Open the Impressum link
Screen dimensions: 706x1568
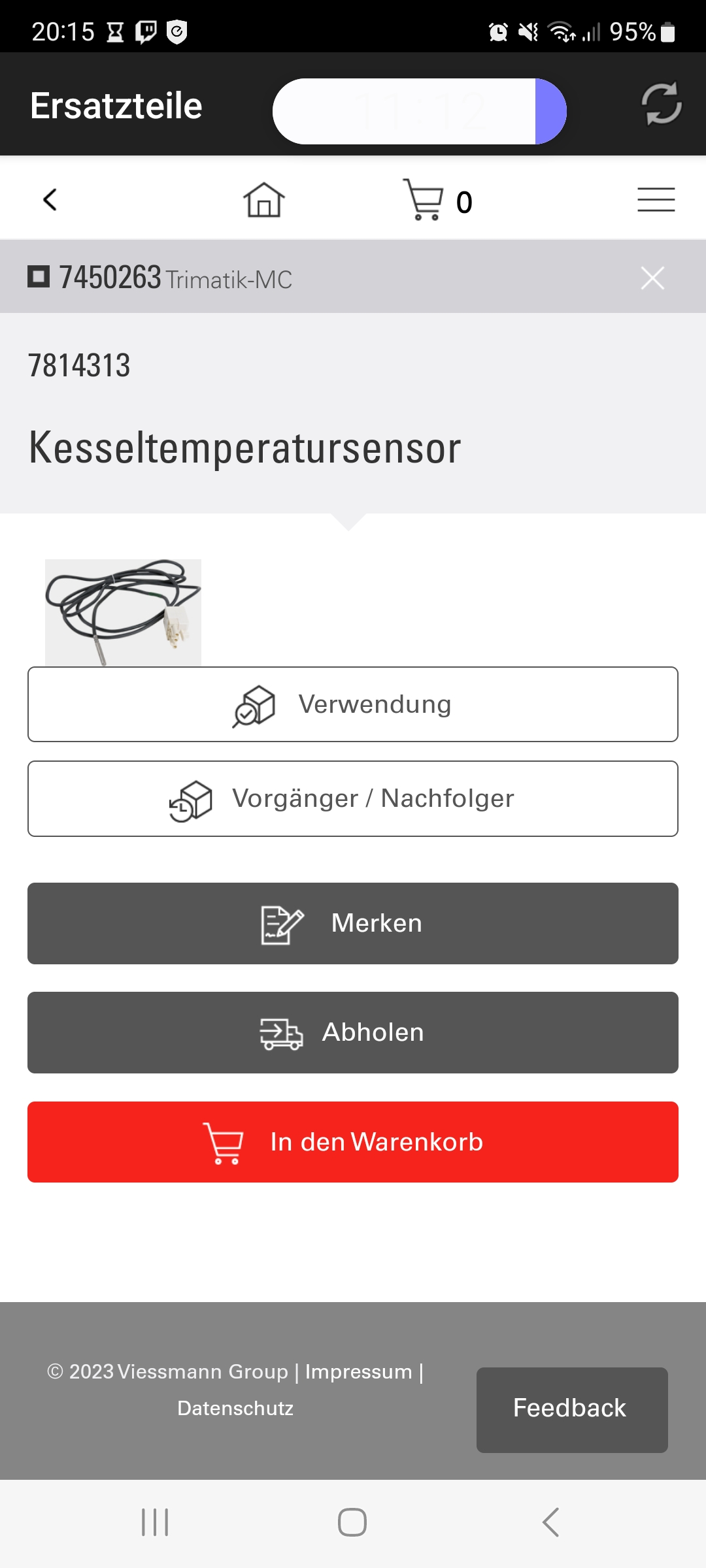click(x=358, y=1371)
